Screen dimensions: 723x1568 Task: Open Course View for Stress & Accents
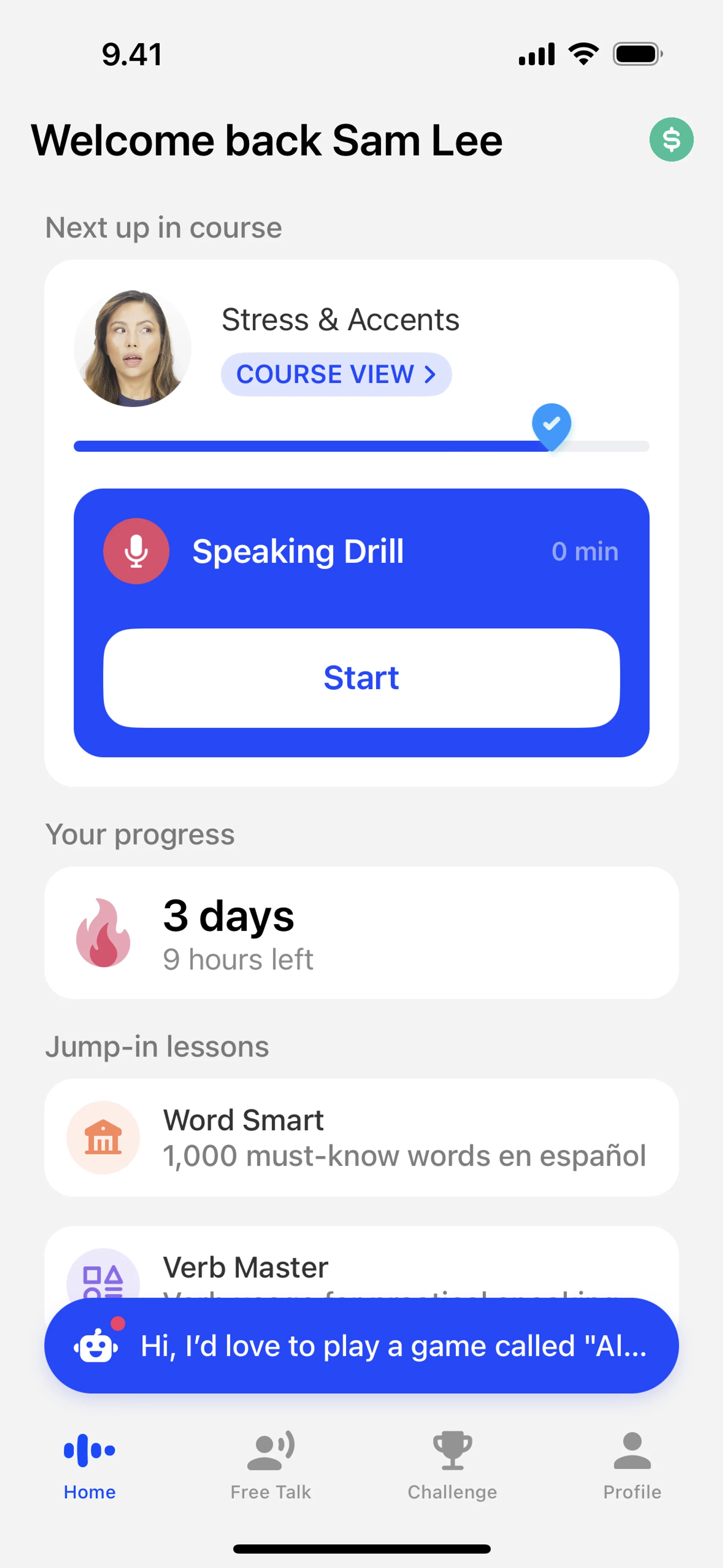coord(336,374)
